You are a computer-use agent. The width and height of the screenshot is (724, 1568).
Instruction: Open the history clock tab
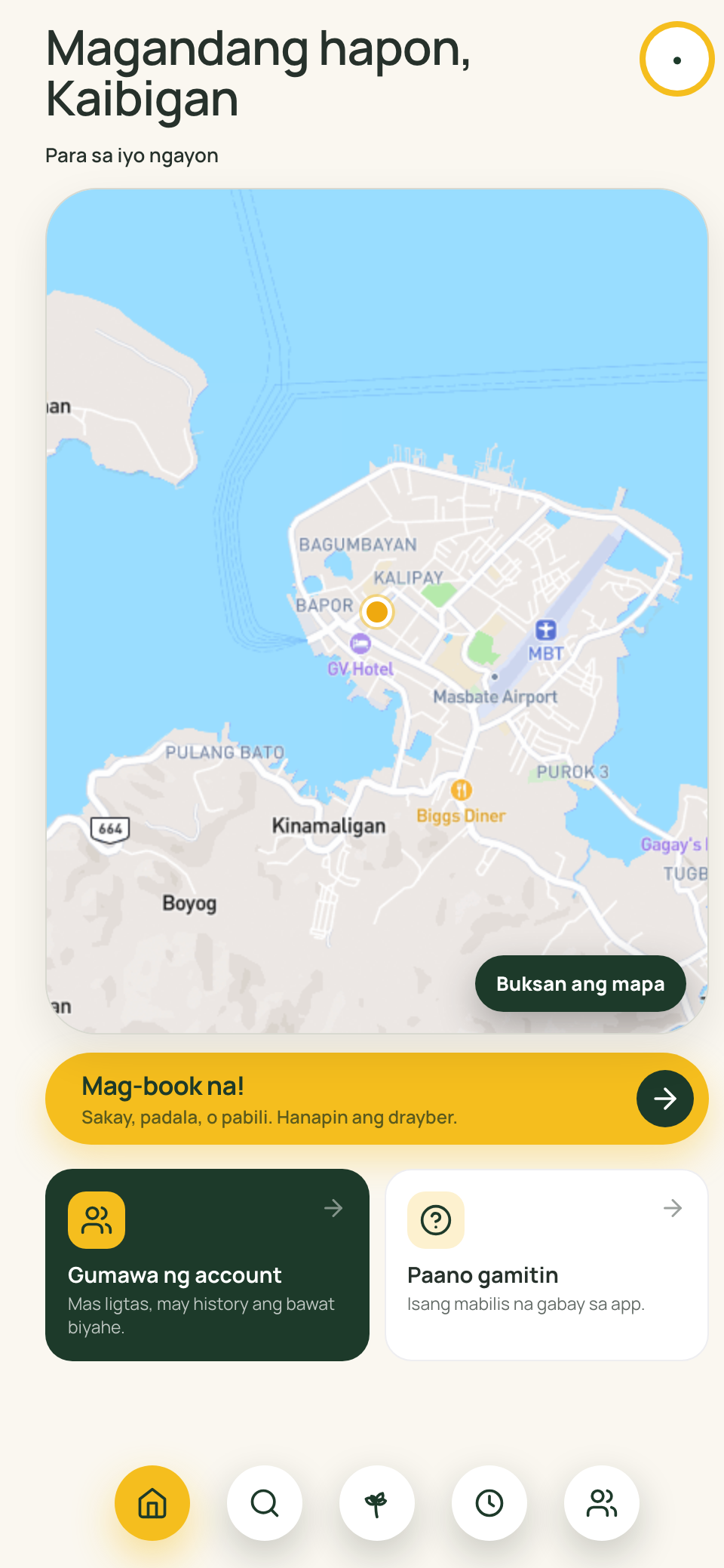click(x=489, y=1503)
